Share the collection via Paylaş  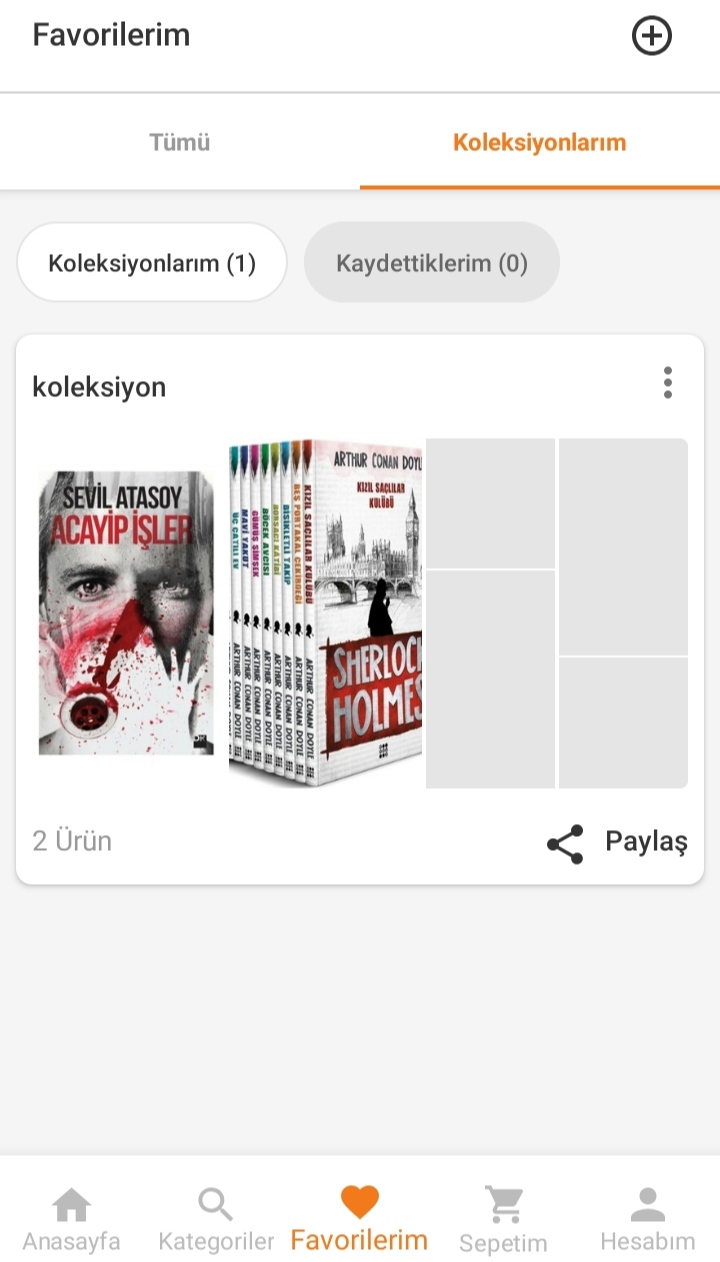[618, 842]
